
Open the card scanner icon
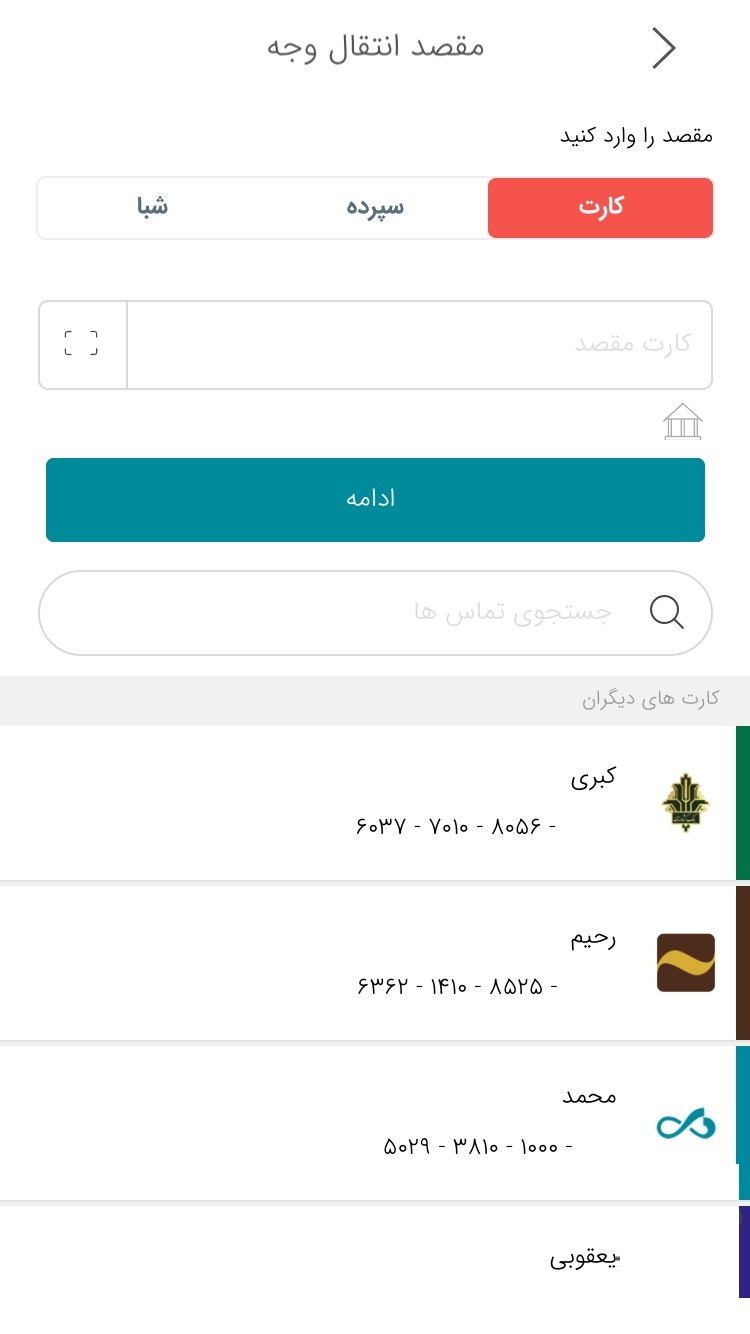[x=82, y=344]
